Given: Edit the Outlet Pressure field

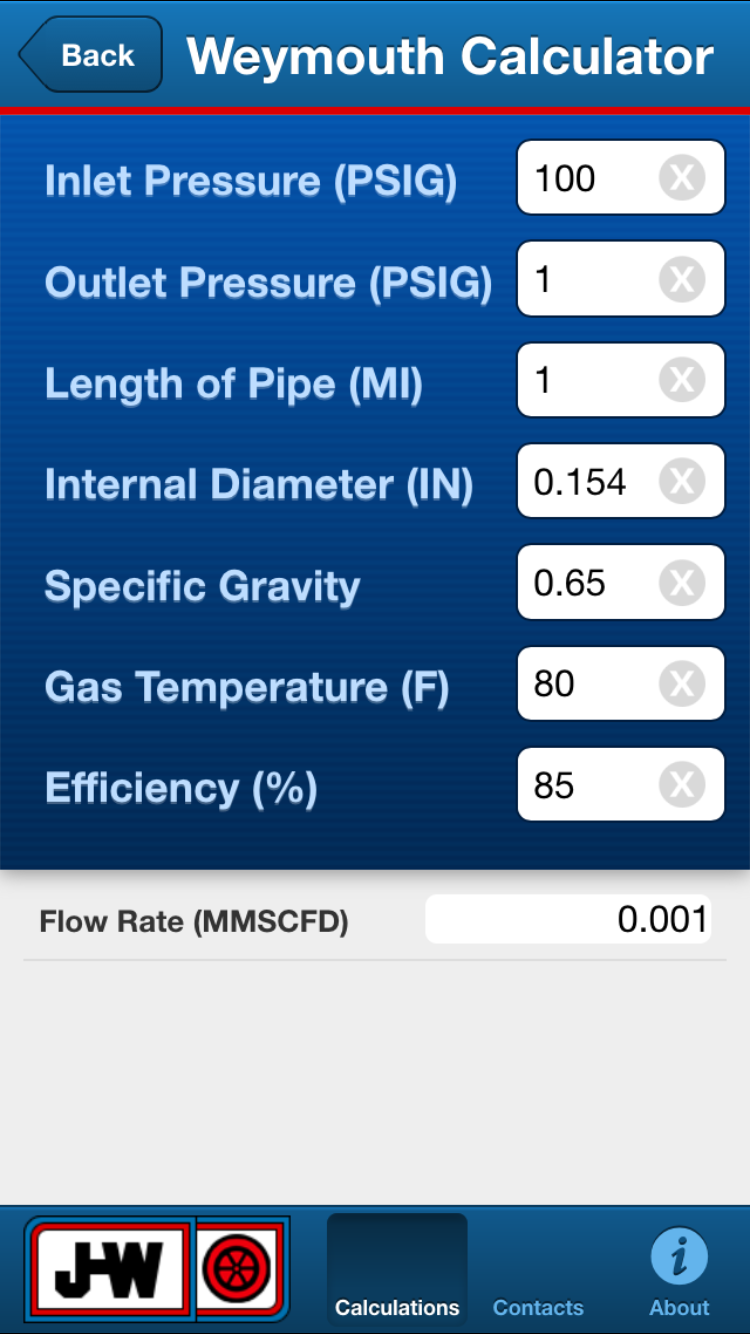Looking at the screenshot, I should coord(585,280).
